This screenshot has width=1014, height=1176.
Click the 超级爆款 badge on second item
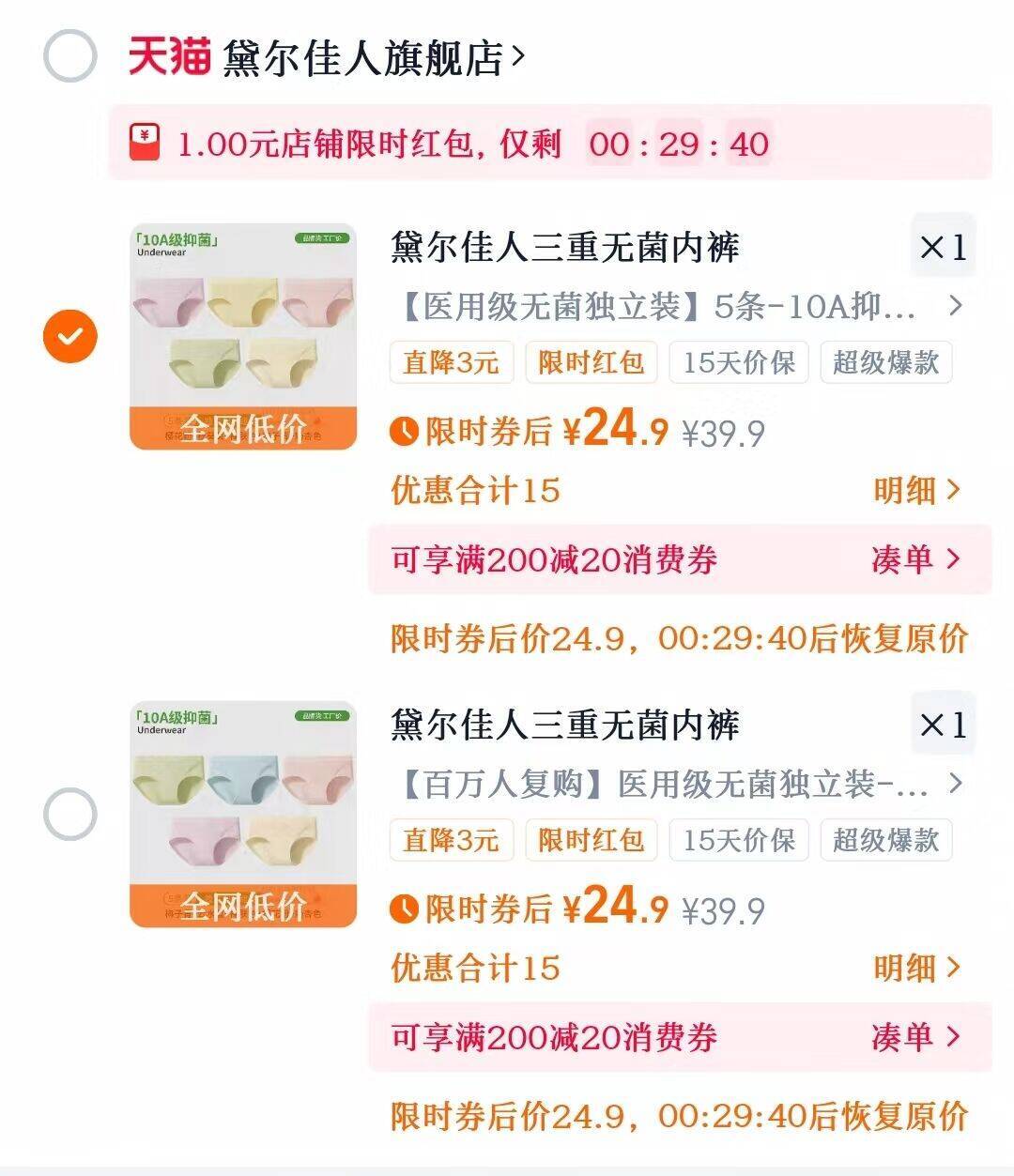coord(885,840)
